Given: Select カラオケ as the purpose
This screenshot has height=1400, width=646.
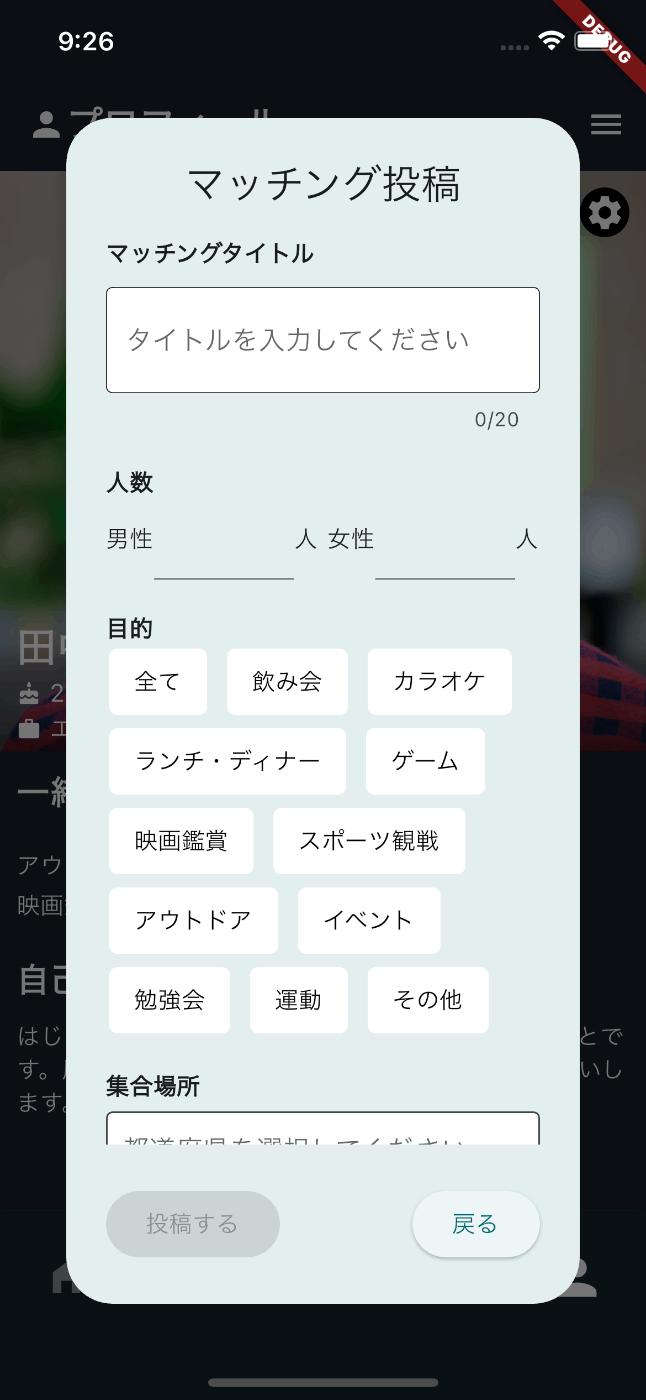Looking at the screenshot, I should point(439,682).
